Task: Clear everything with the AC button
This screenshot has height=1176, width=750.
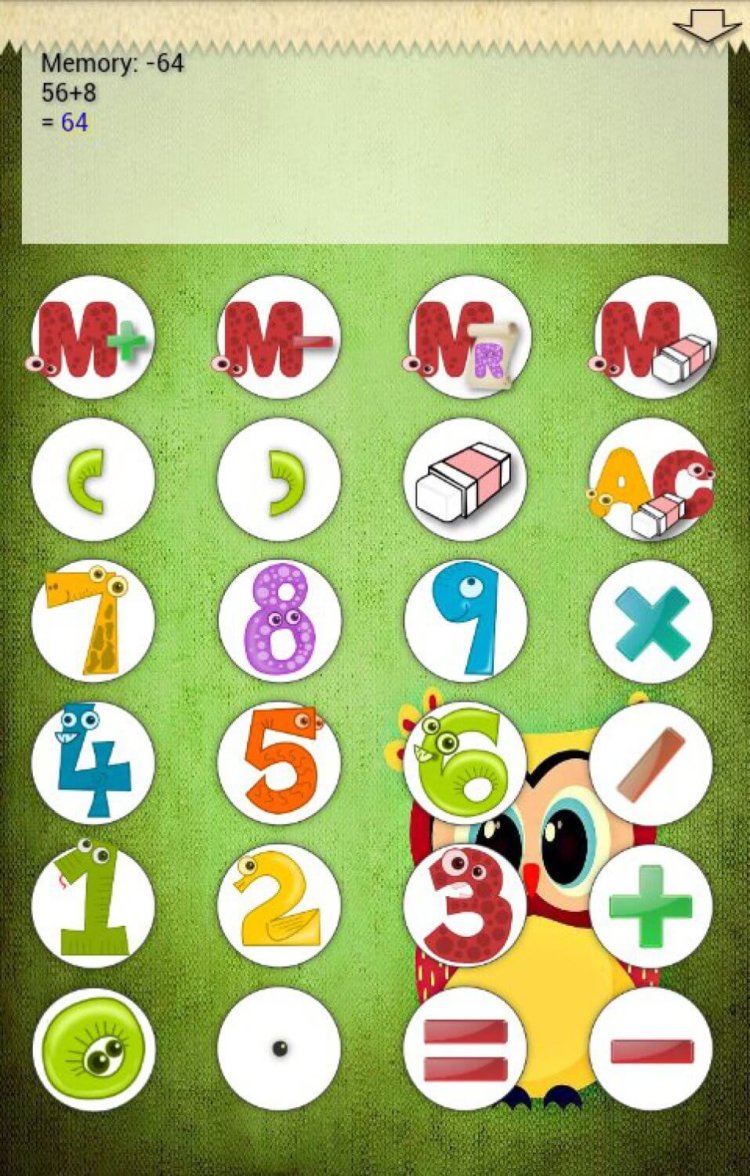Action: coord(651,479)
